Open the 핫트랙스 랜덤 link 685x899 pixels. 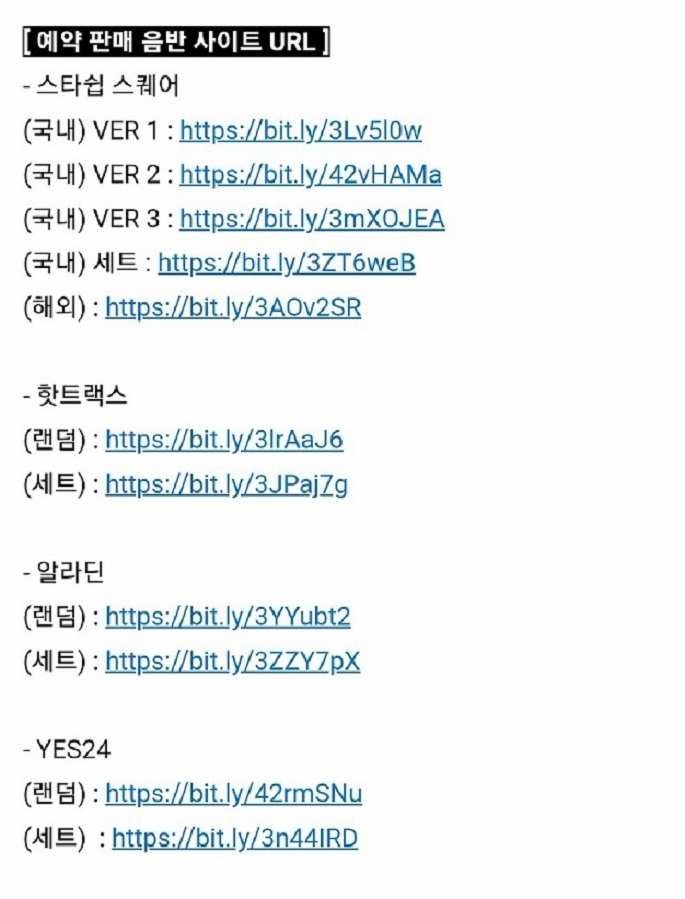(x=224, y=440)
